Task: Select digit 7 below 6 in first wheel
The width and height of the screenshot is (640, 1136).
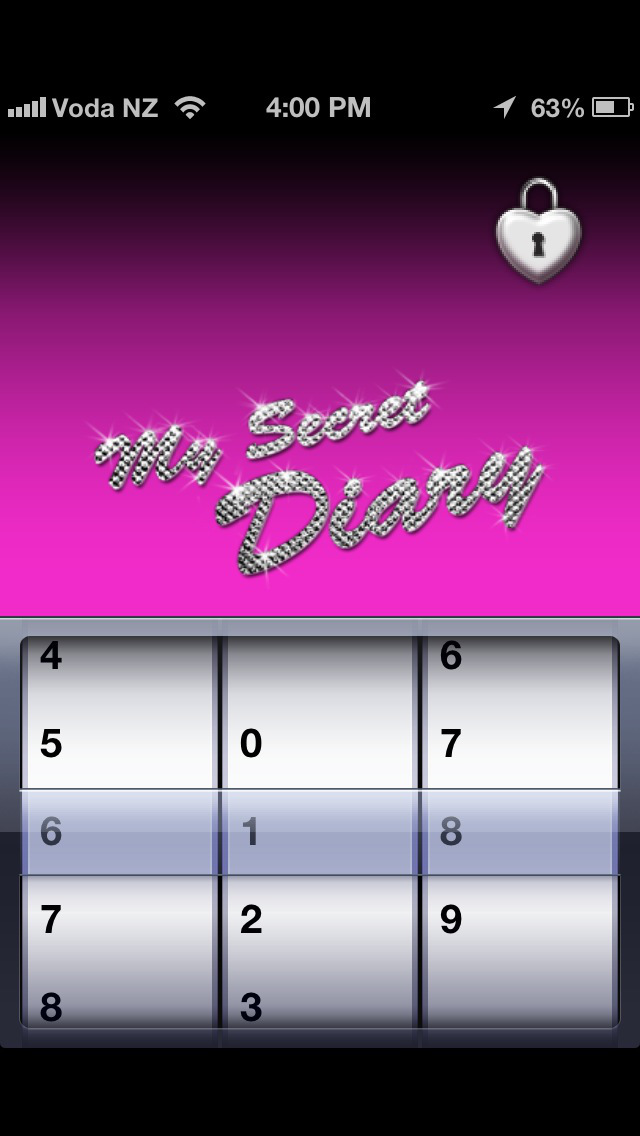Action: pos(52,919)
